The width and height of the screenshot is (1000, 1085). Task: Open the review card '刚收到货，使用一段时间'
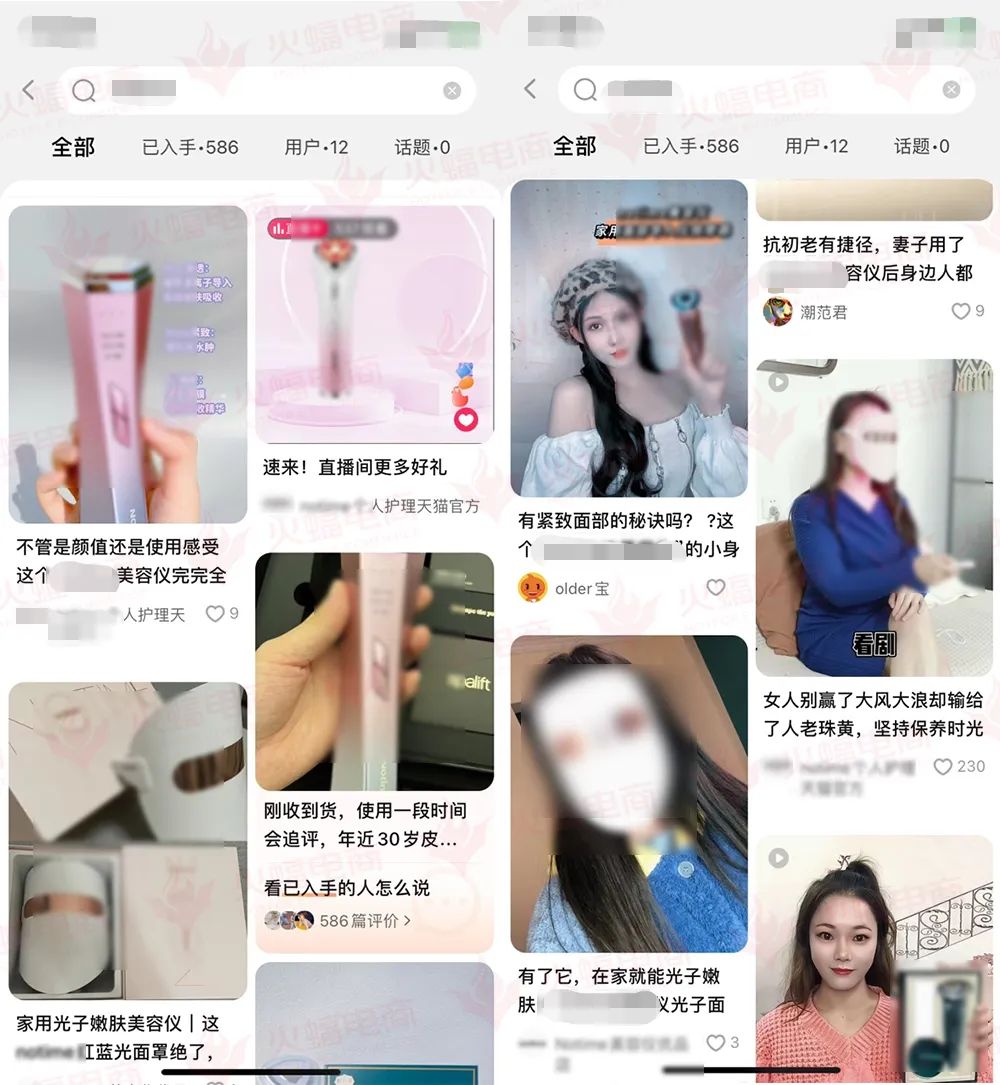(374, 671)
